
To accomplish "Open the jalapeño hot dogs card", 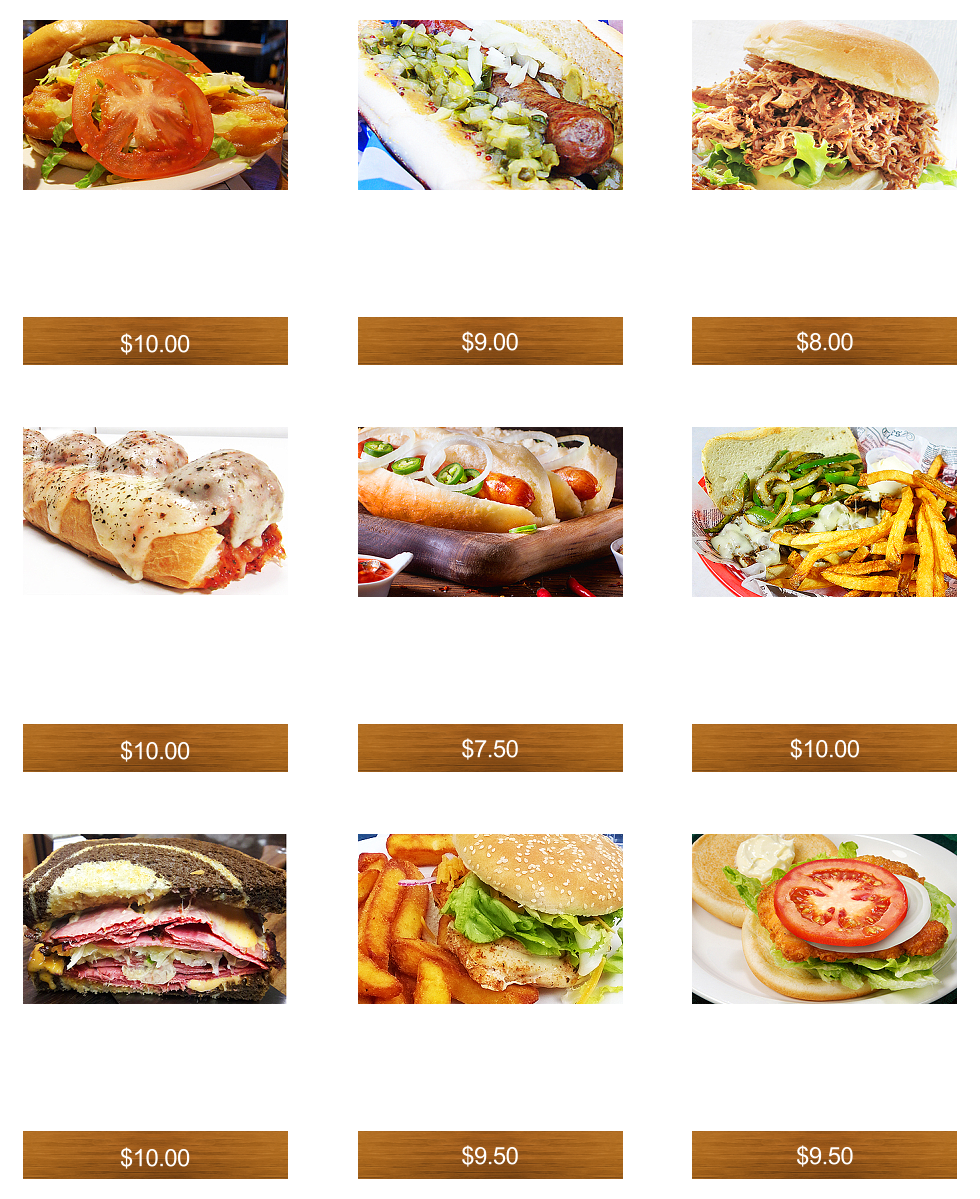I will pyautogui.click(x=490, y=511).
